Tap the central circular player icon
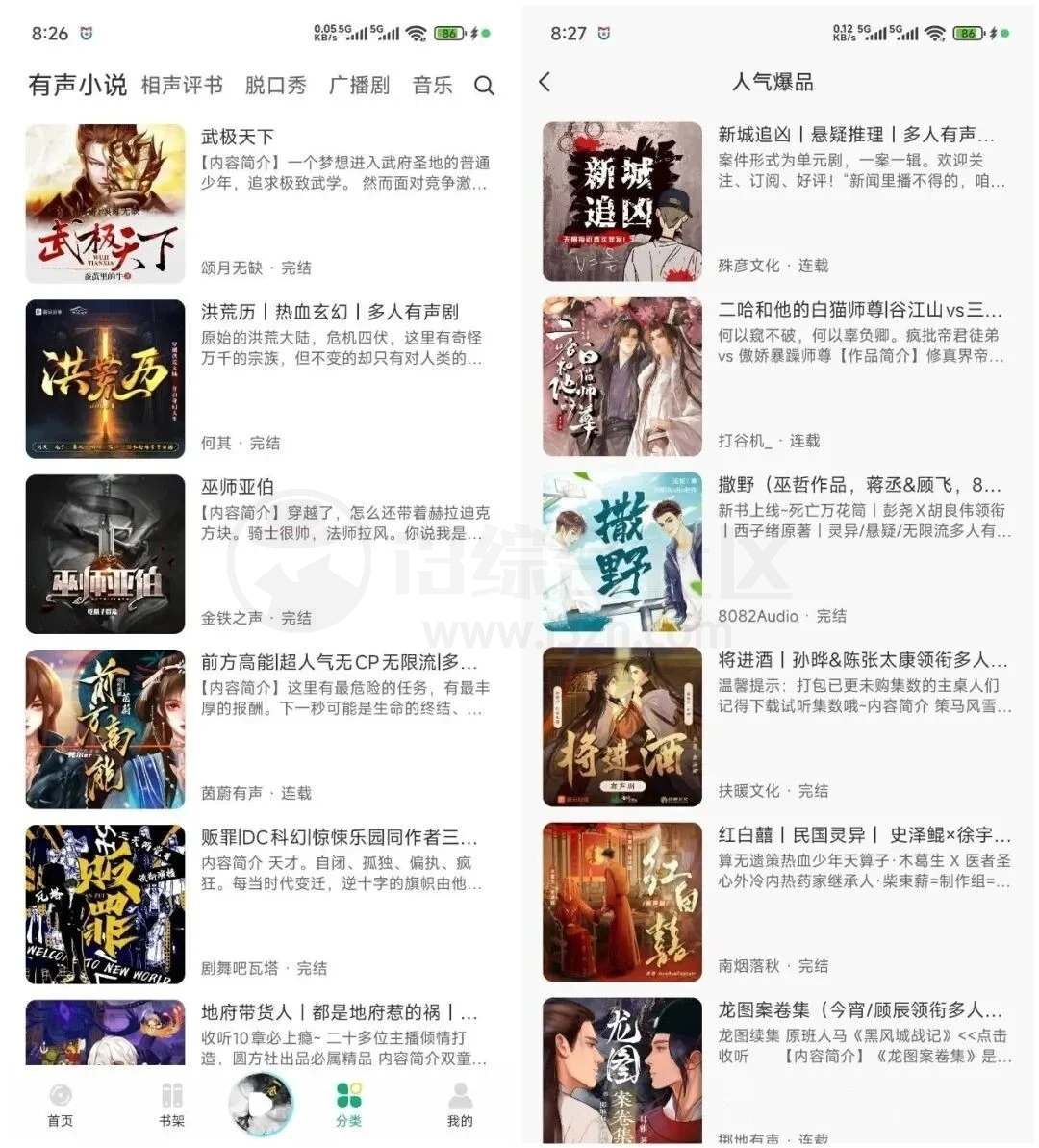 click(262, 1105)
